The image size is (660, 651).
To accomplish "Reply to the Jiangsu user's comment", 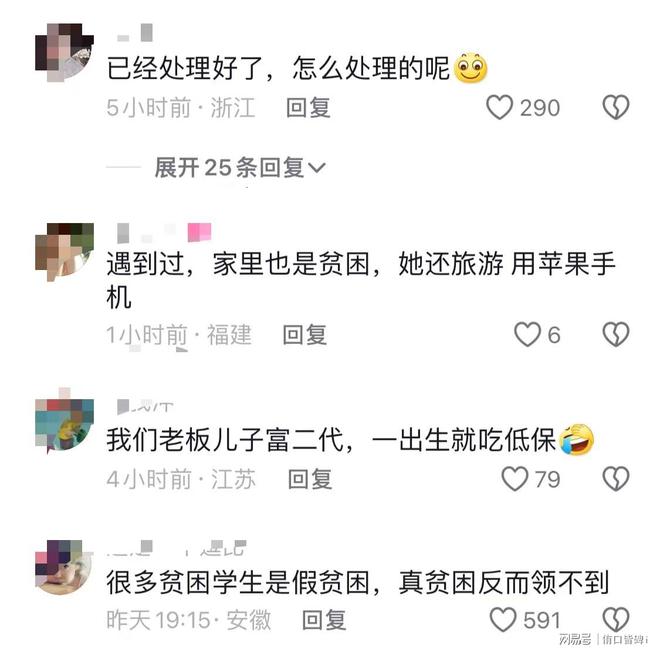I will (x=310, y=479).
